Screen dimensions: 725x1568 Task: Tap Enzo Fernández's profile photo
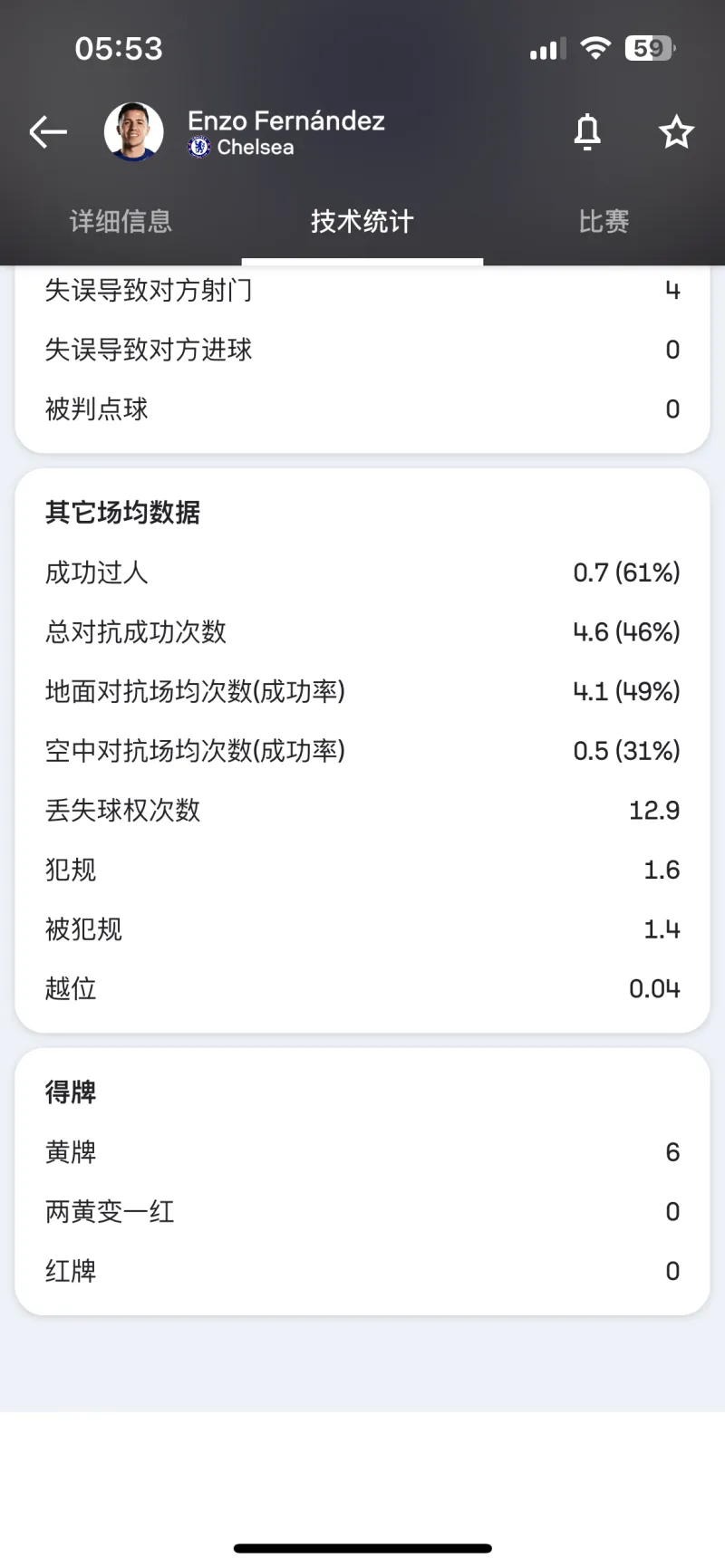134,132
